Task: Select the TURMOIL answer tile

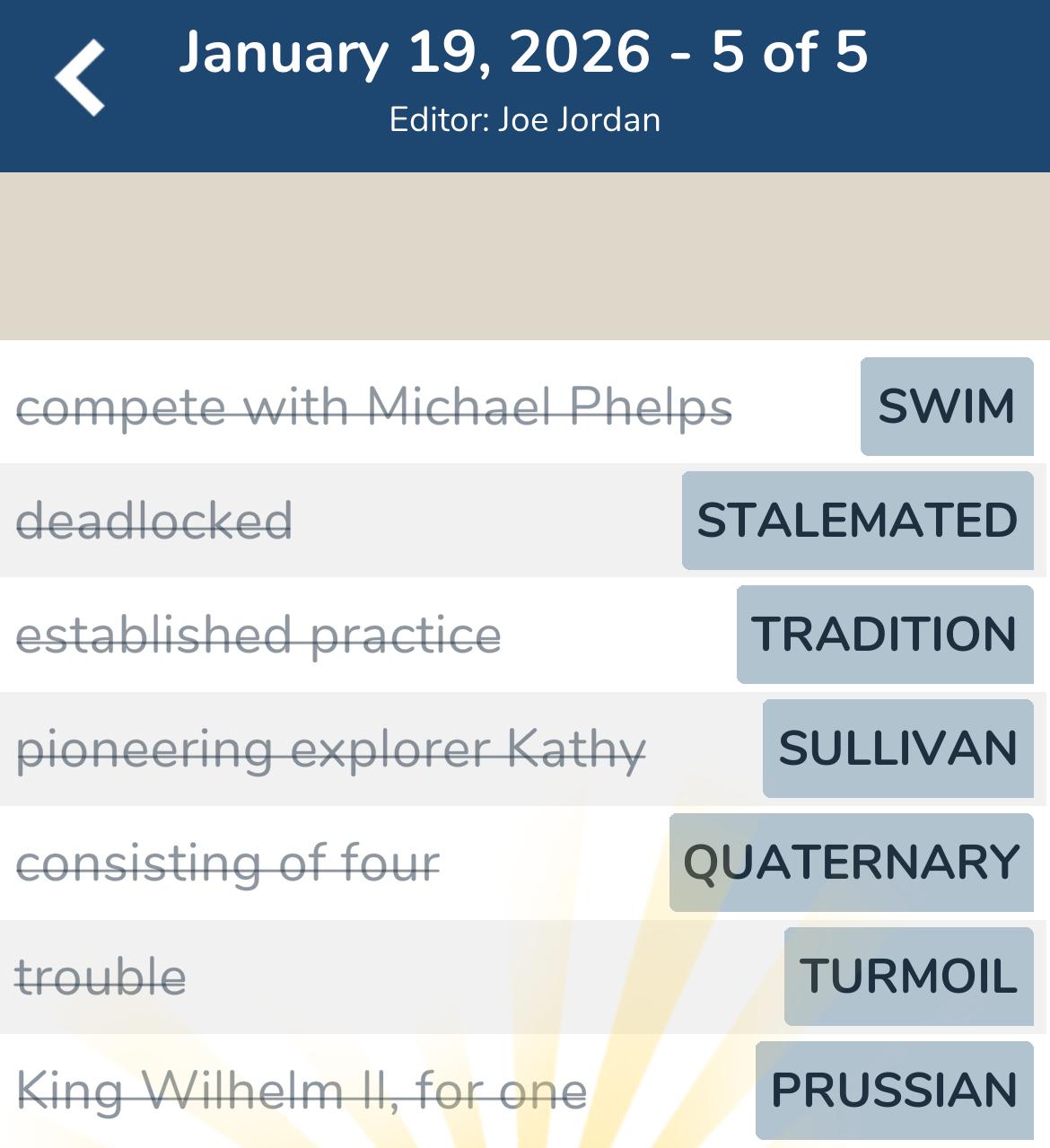Action: point(907,975)
